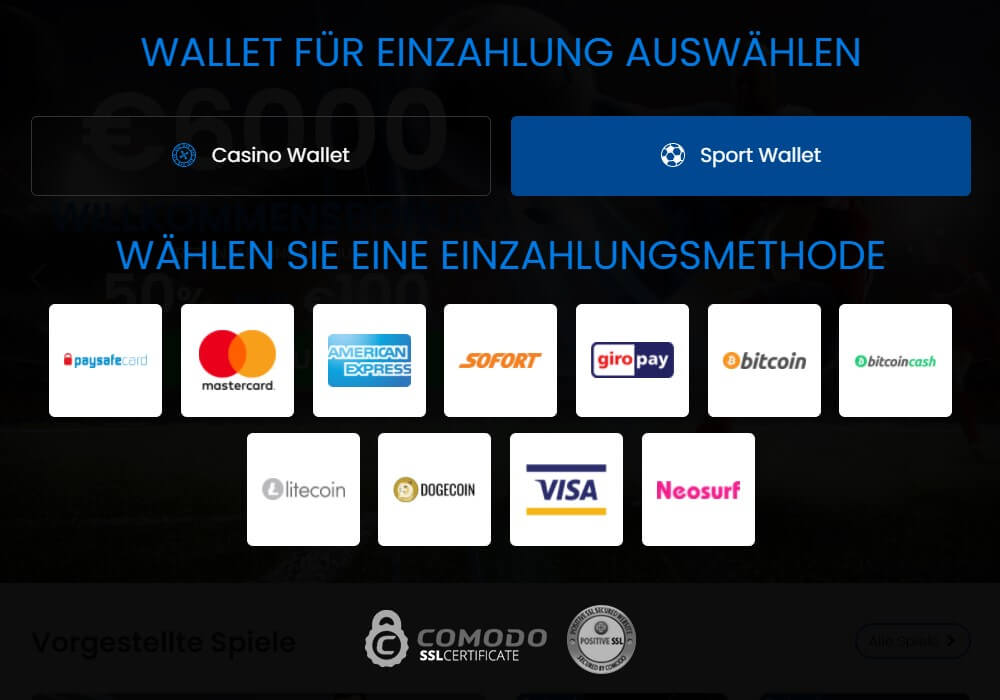Choose Litecoin for deposit
This screenshot has height=700, width=1000.
303,489
